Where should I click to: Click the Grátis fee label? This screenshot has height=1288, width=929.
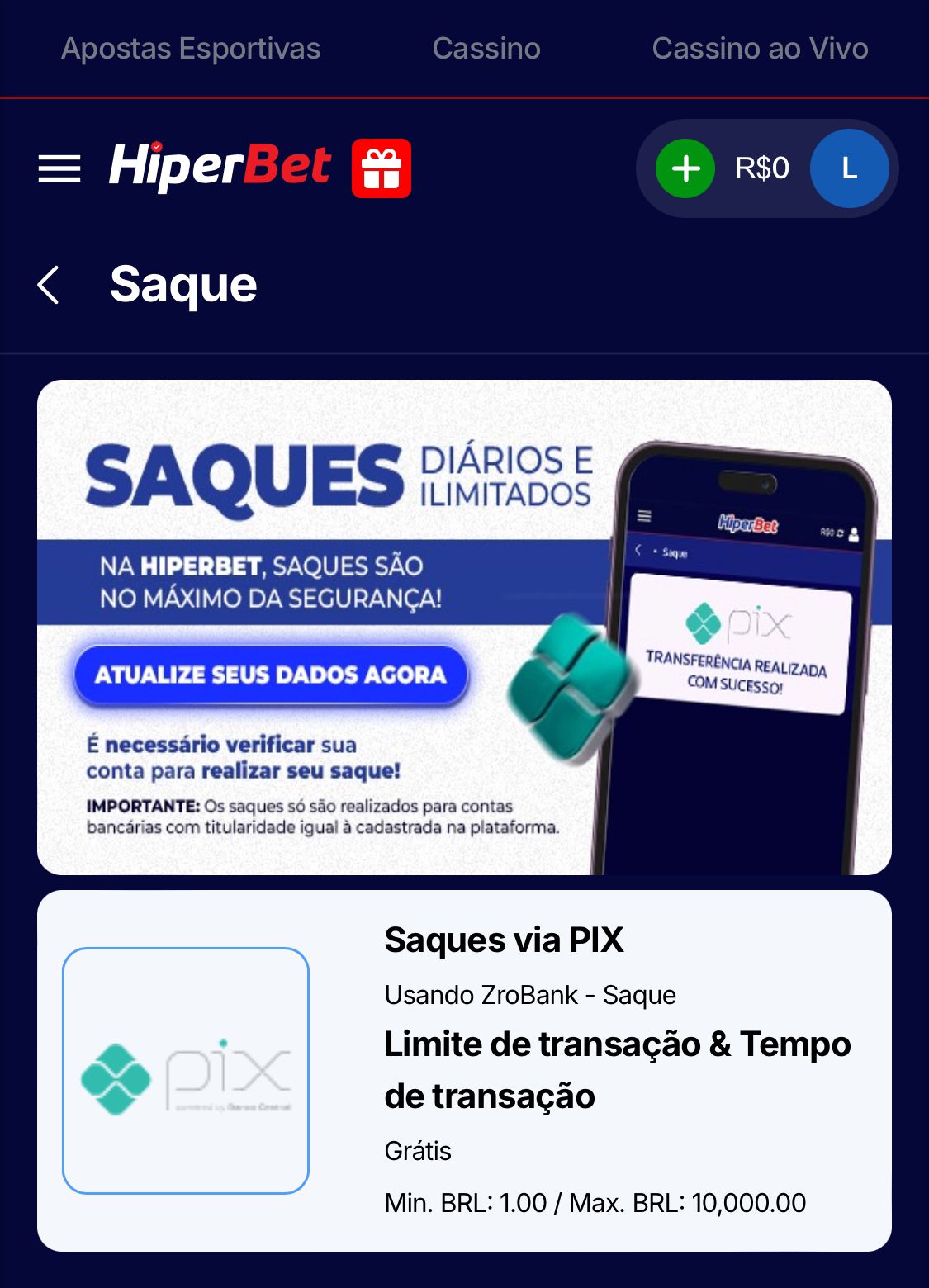[417, 1150]
